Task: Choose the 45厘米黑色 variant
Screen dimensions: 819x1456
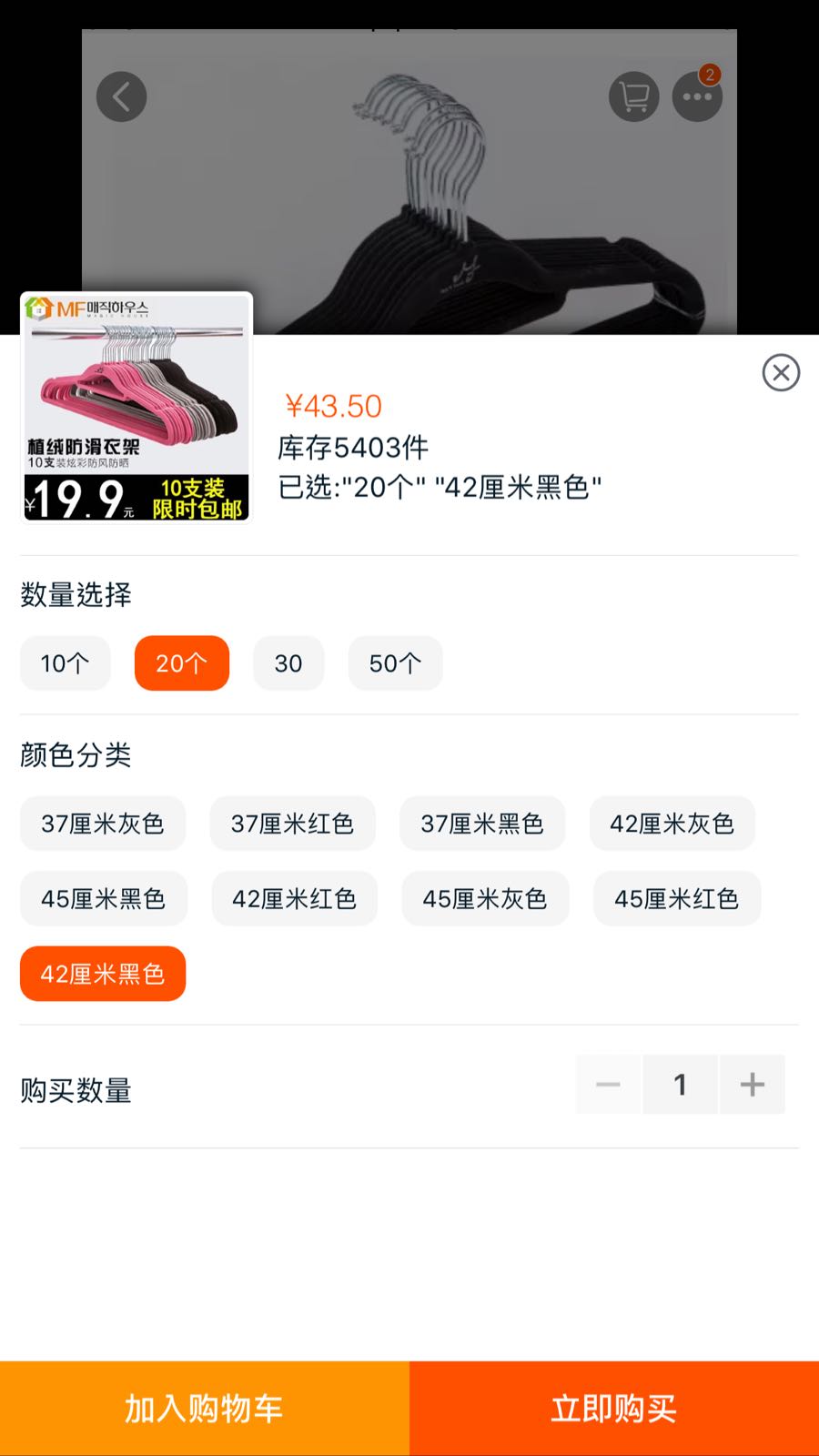Action: tap(104, 899)
